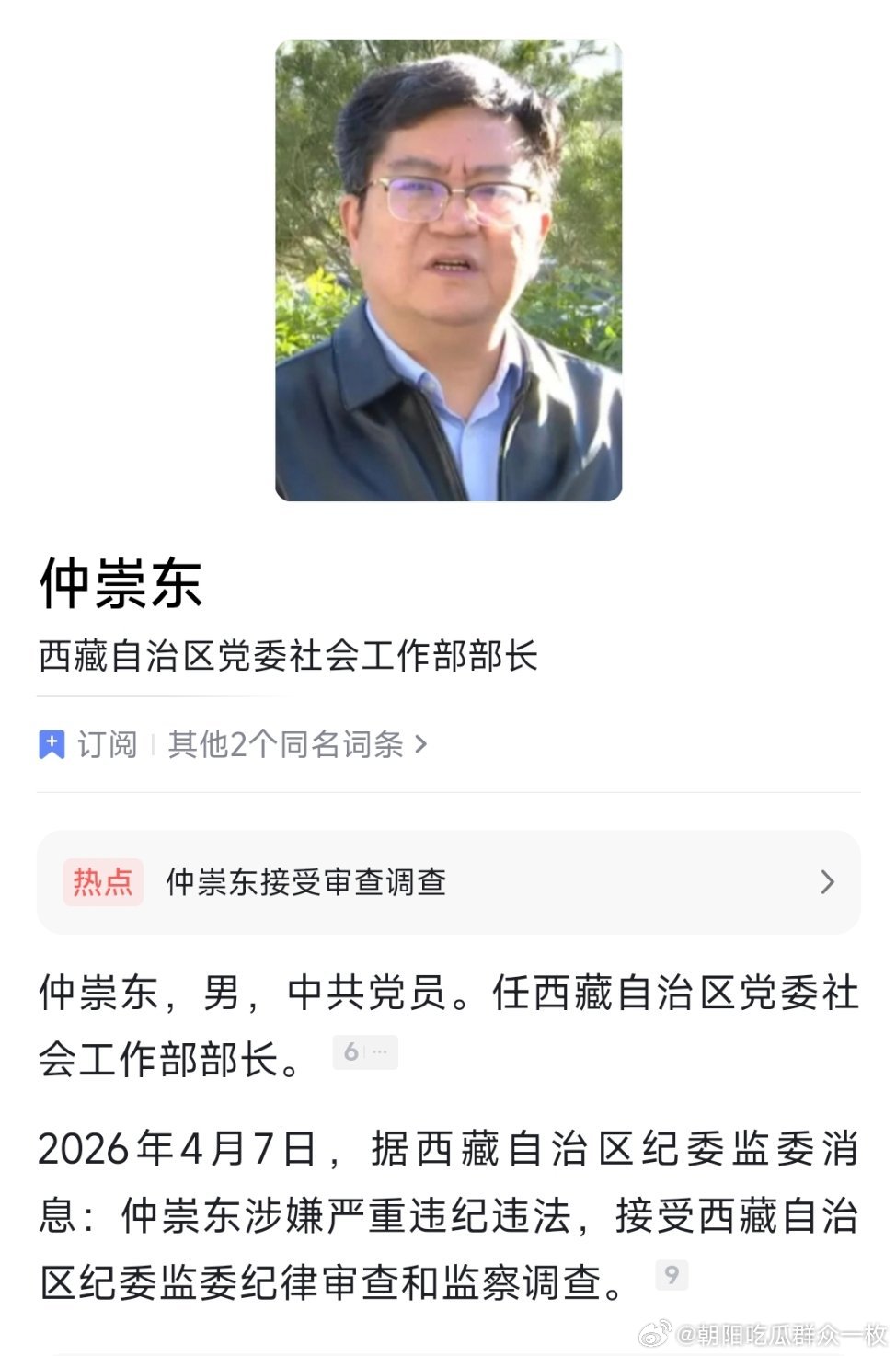Tap the ellipsis icon beside reference 6
This screenshot has height=1356, width=896.
377,1051
